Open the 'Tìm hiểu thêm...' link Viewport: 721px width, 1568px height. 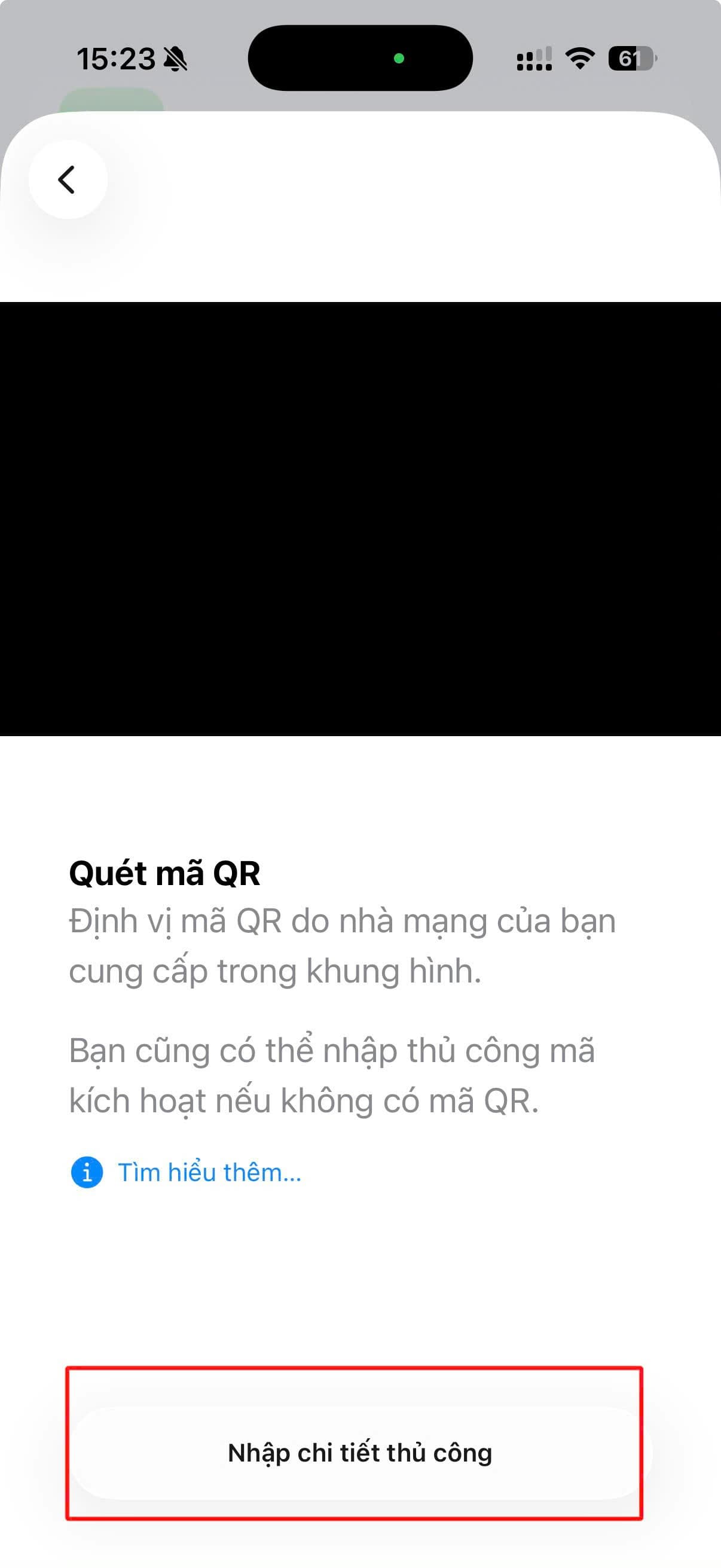(209, 1172)
